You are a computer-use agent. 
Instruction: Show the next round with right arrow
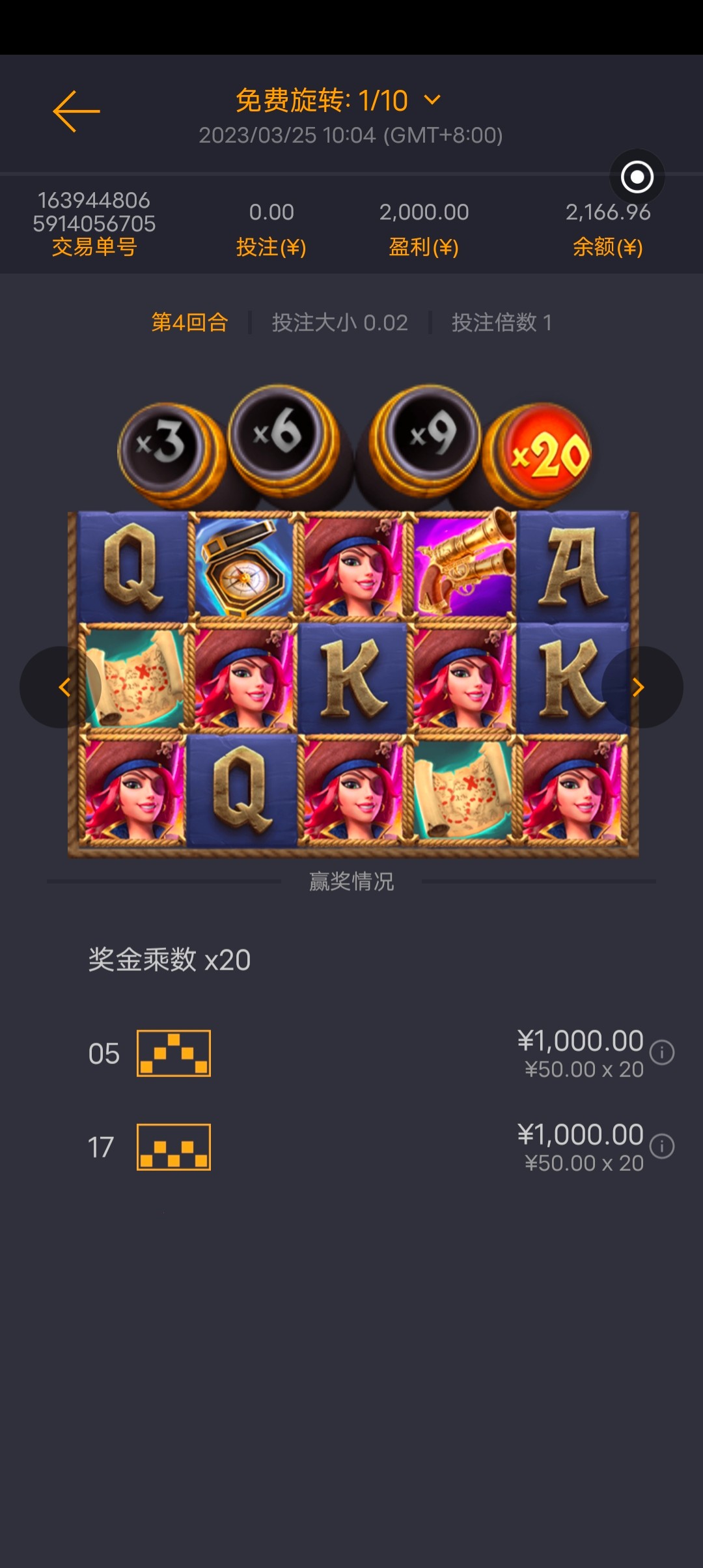click(x=641, y=687)
